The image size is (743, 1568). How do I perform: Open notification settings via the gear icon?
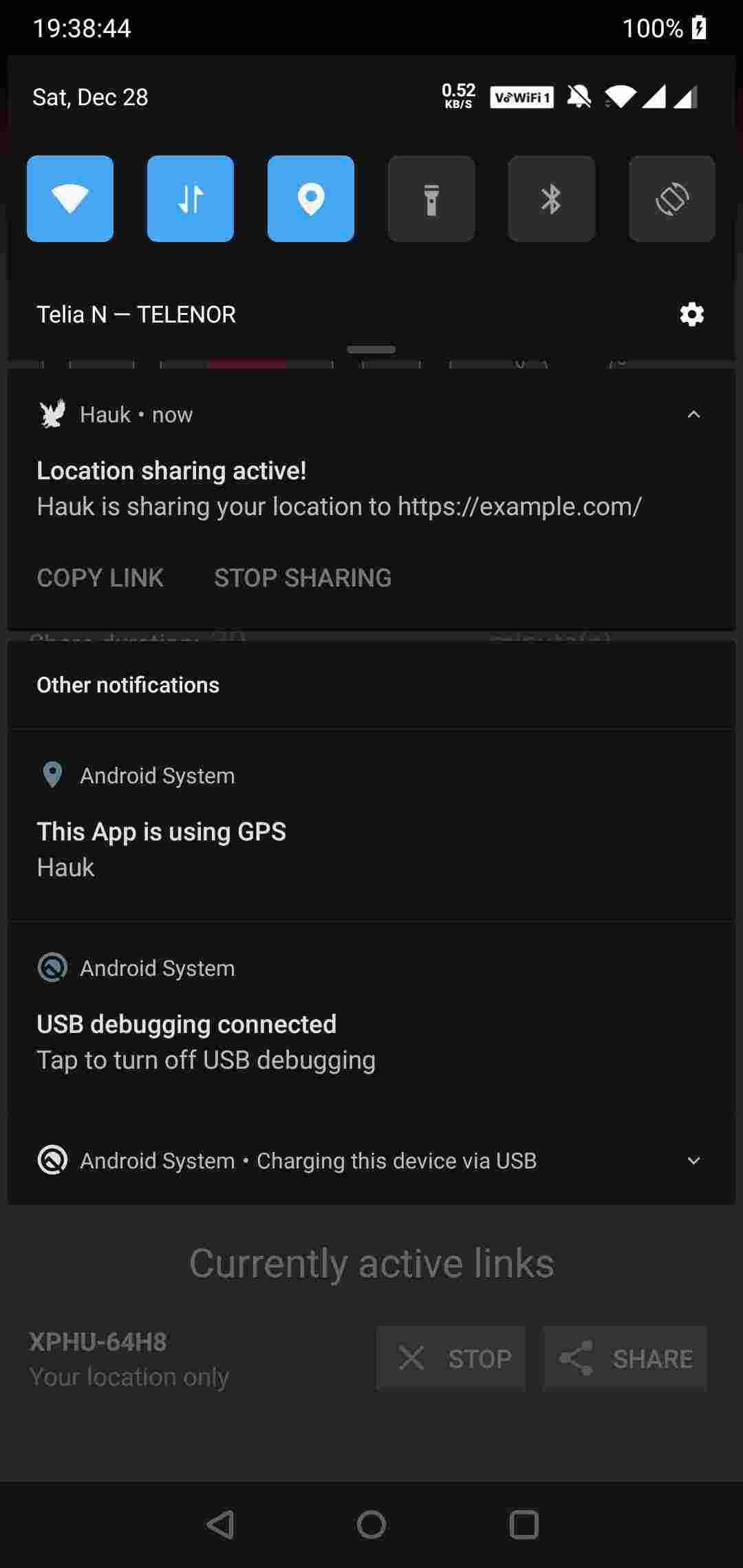(x=691, y=314)
